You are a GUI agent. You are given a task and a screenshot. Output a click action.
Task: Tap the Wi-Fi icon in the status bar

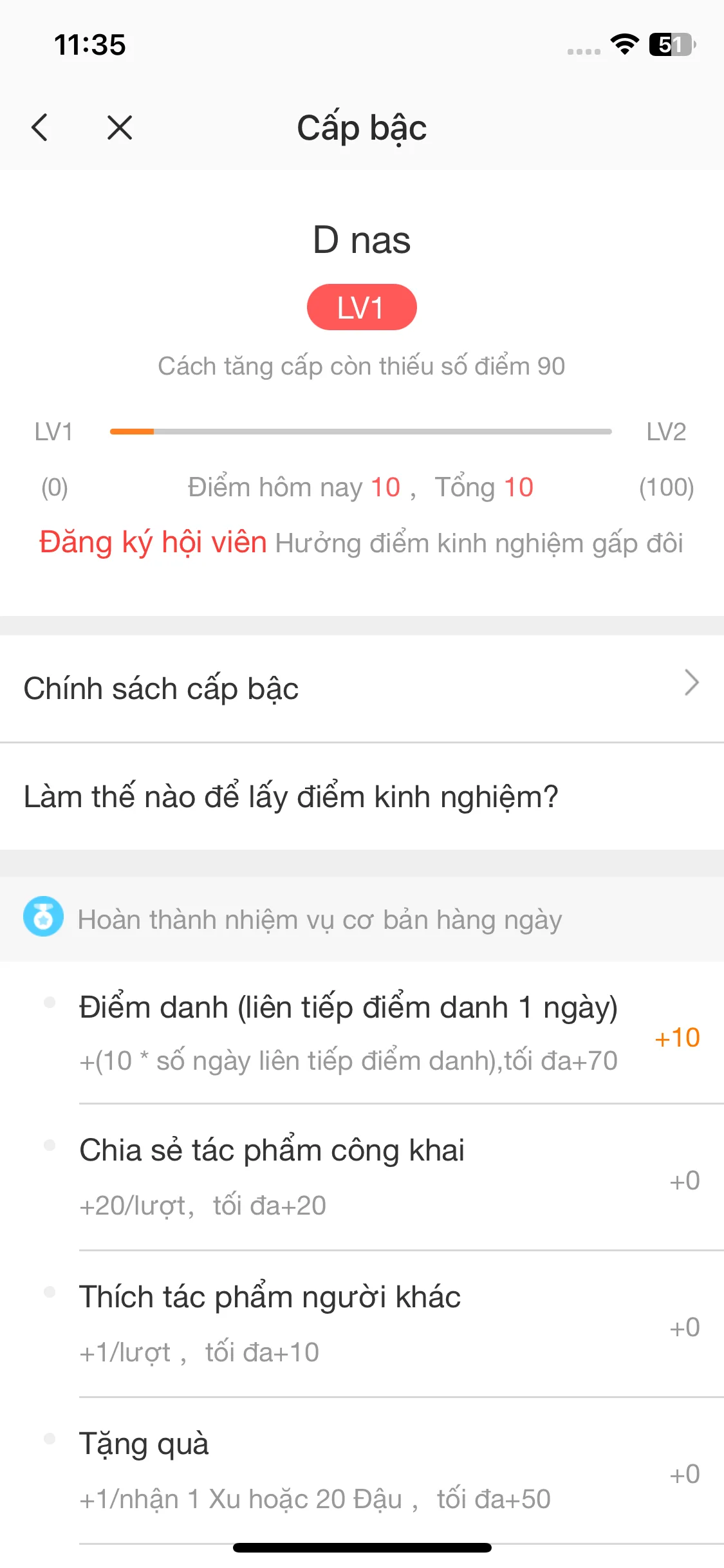(x=622, y=45)
